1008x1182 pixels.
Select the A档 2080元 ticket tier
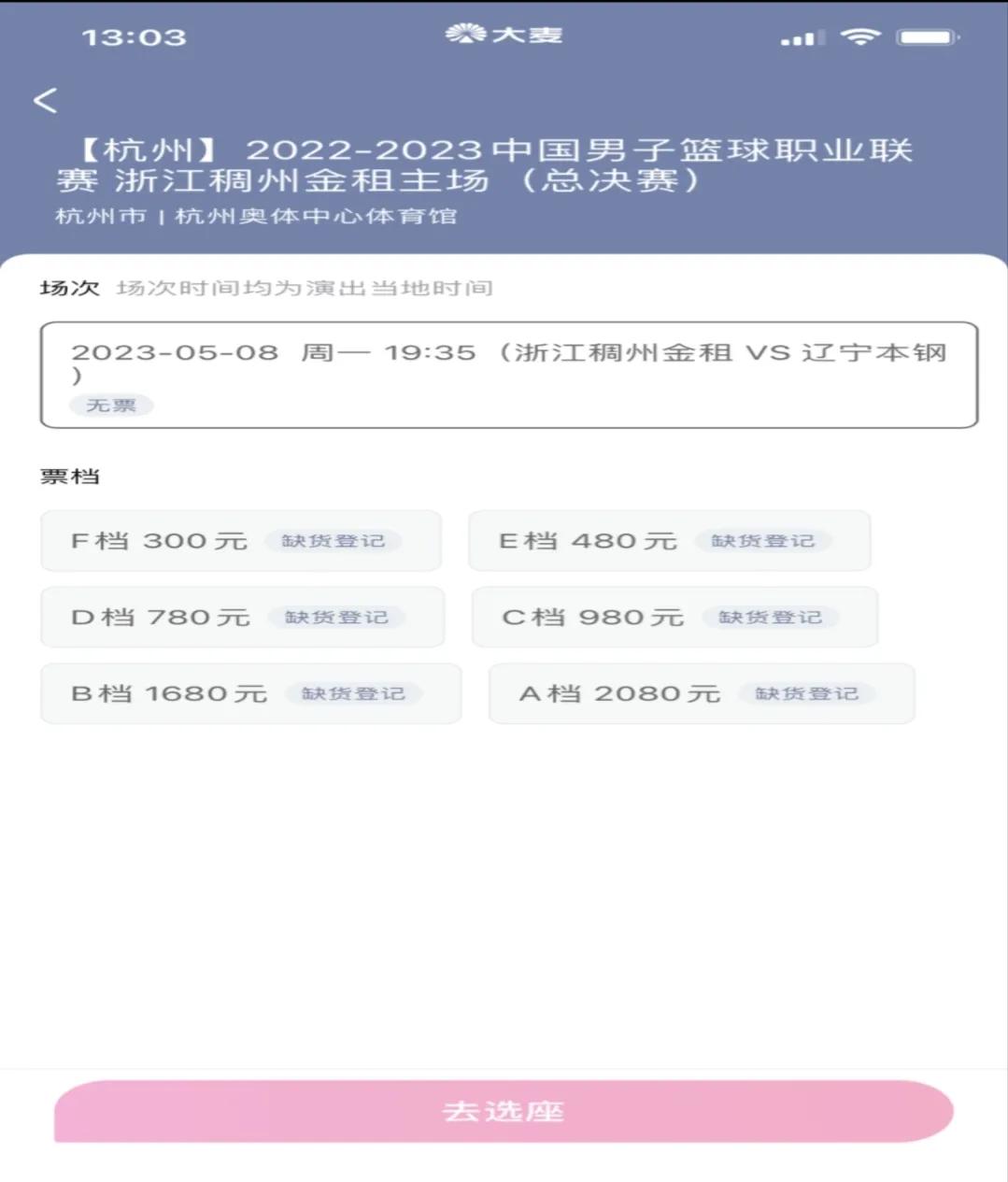[x=700, y=693]
